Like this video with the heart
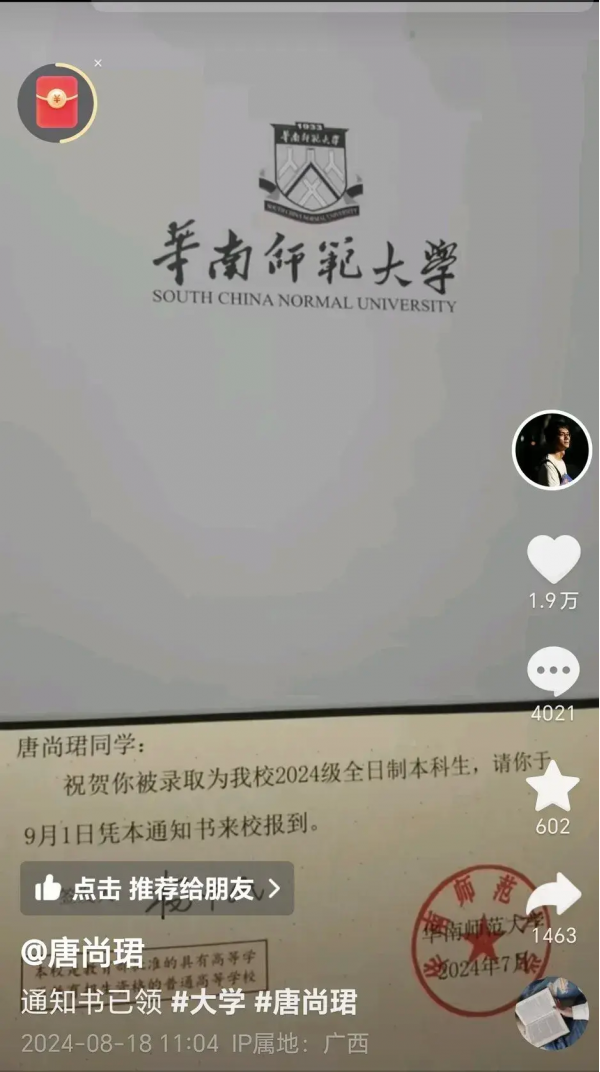 553,560
